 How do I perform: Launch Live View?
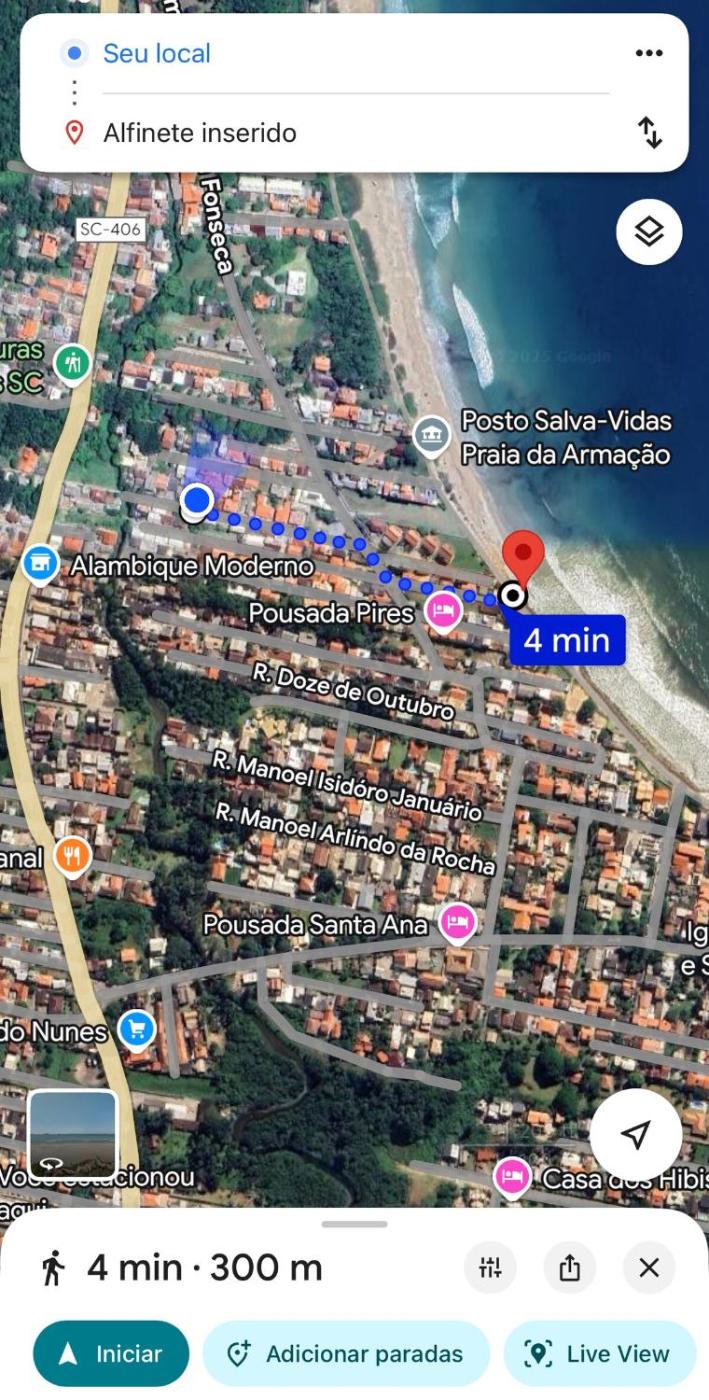pos(600,1354)
